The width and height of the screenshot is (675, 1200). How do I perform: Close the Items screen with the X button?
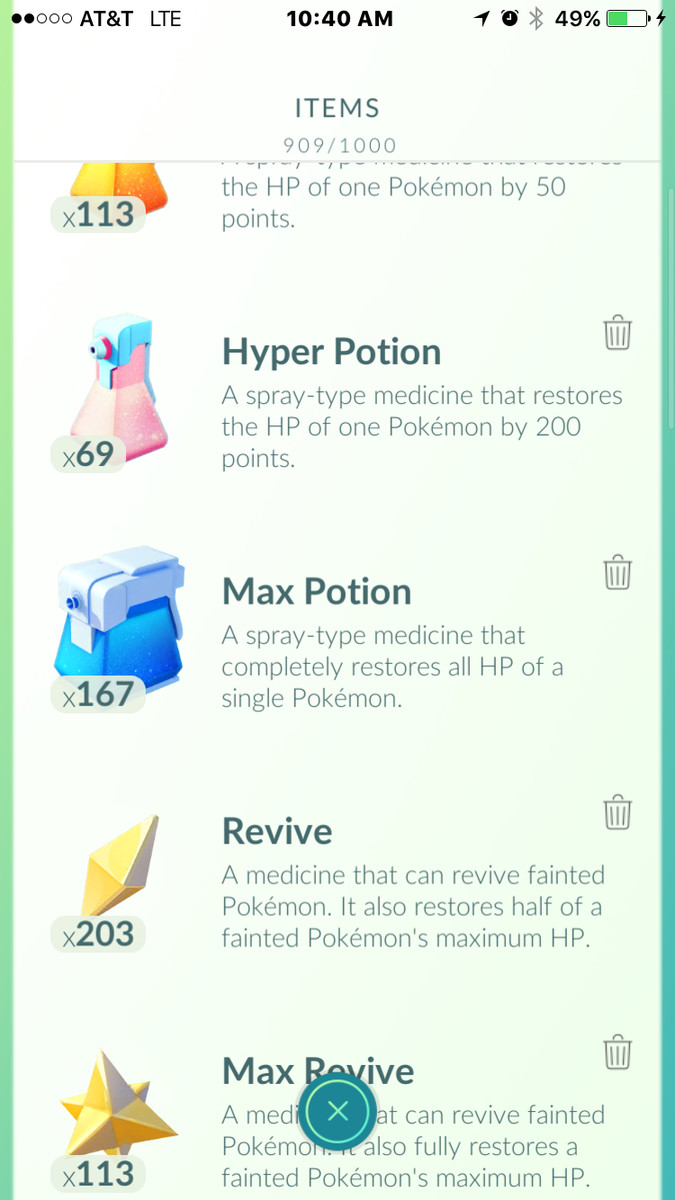coord(338,1110)
